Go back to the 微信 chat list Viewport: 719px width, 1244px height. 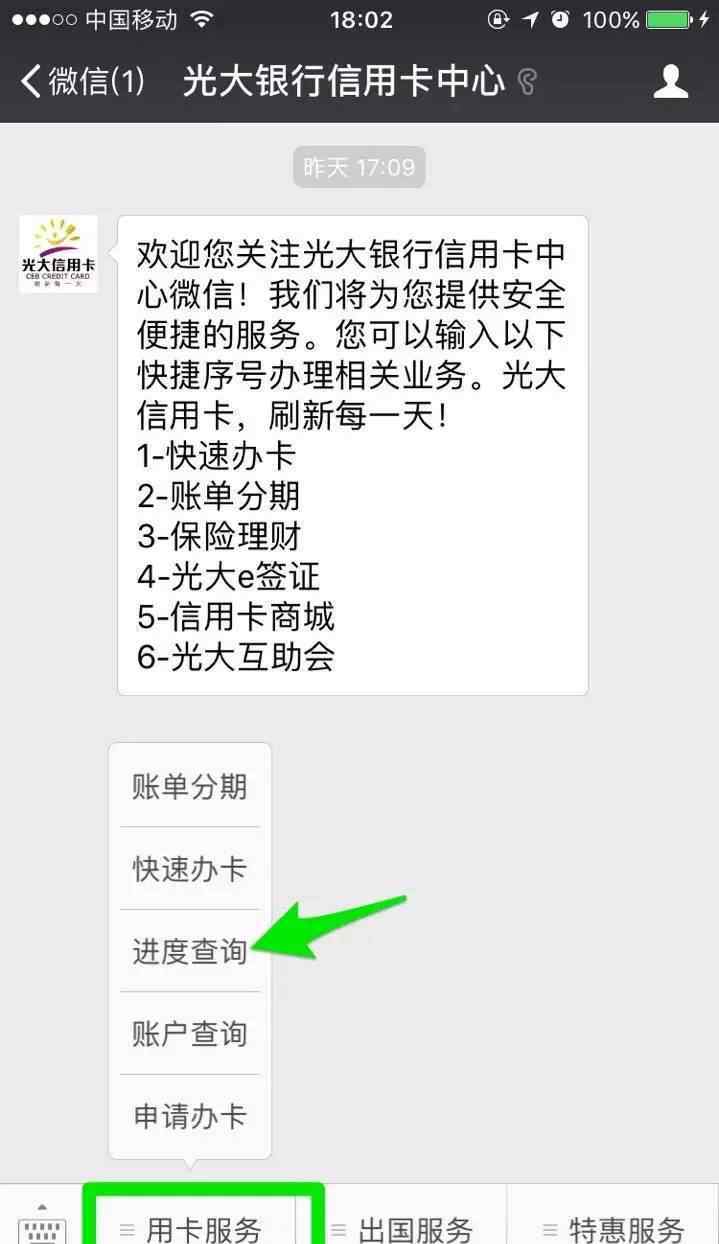point(82,82)
